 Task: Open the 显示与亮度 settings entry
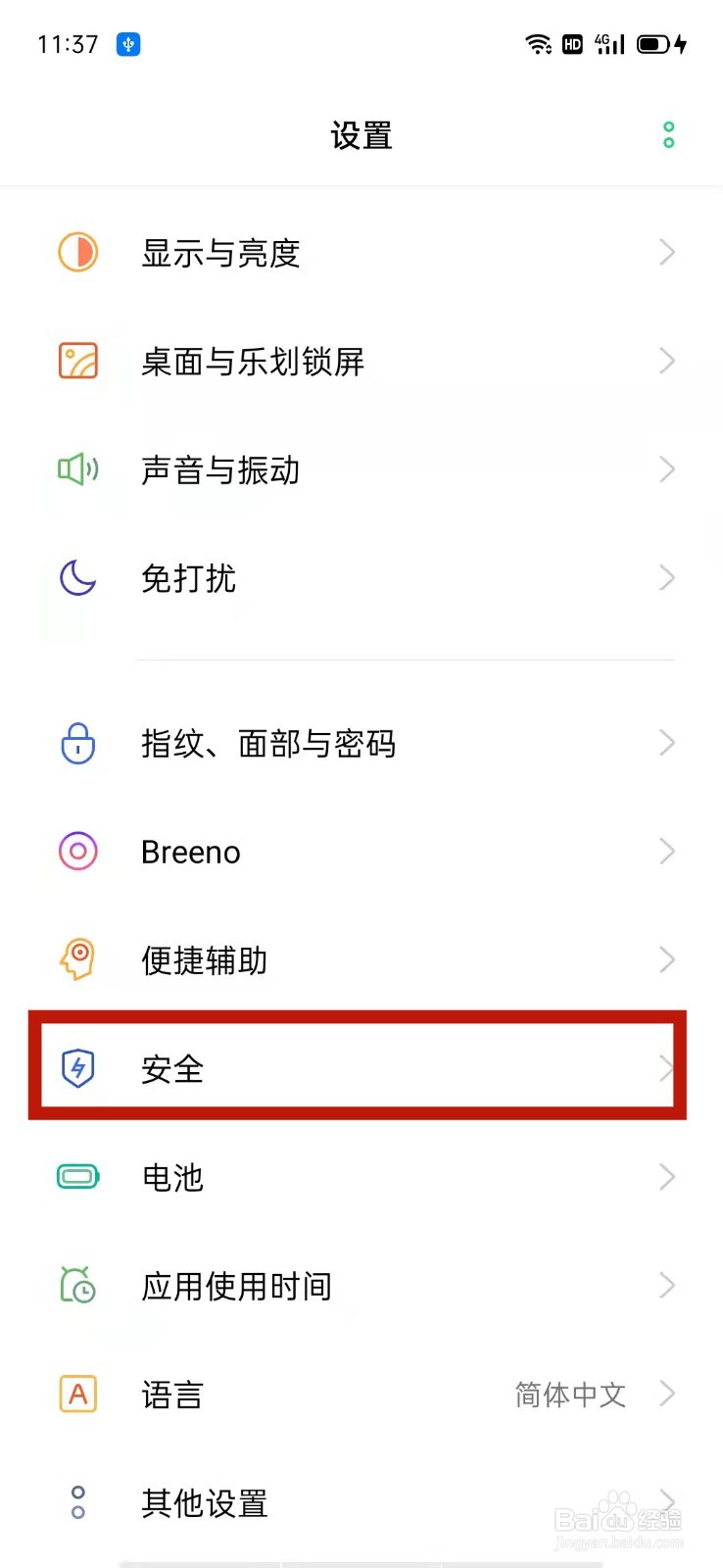pos(362,253)
